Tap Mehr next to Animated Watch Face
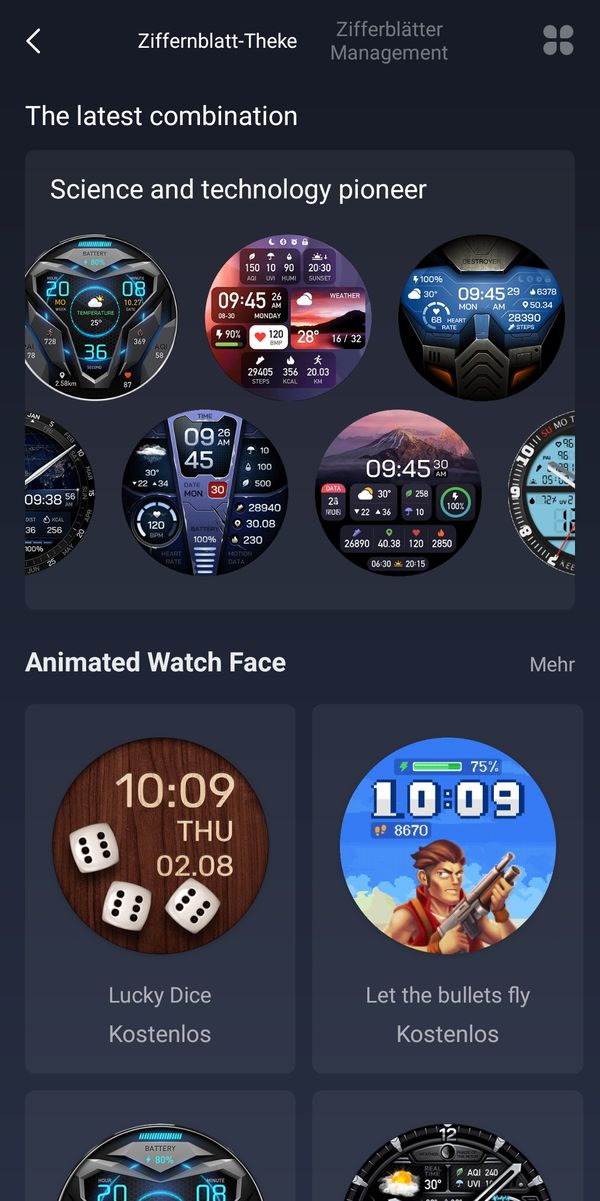600x1201 pixels. click(x=552, y=664)
